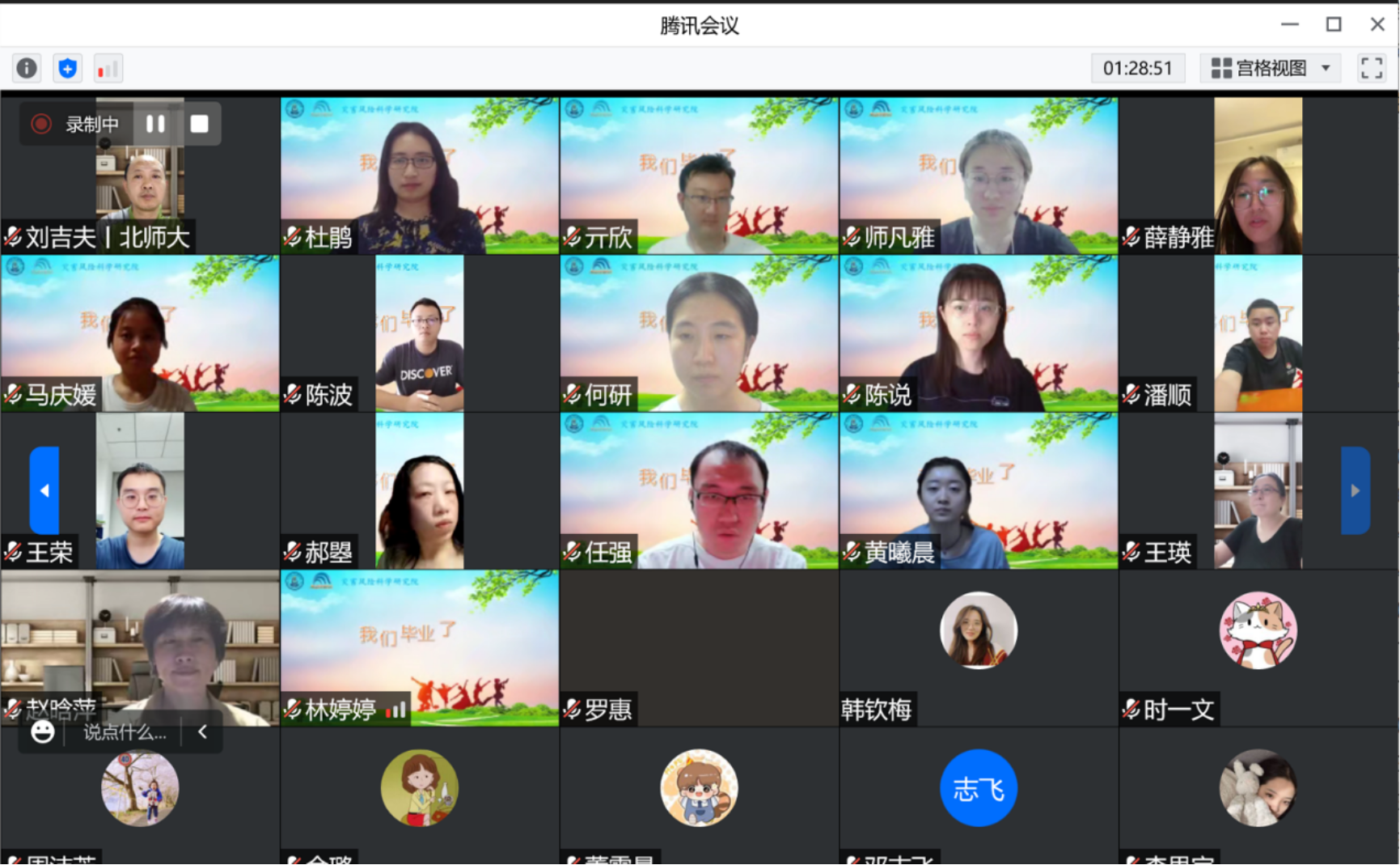Select 任强's video tile
This screenshot has height=865, width=1400.
699,490
